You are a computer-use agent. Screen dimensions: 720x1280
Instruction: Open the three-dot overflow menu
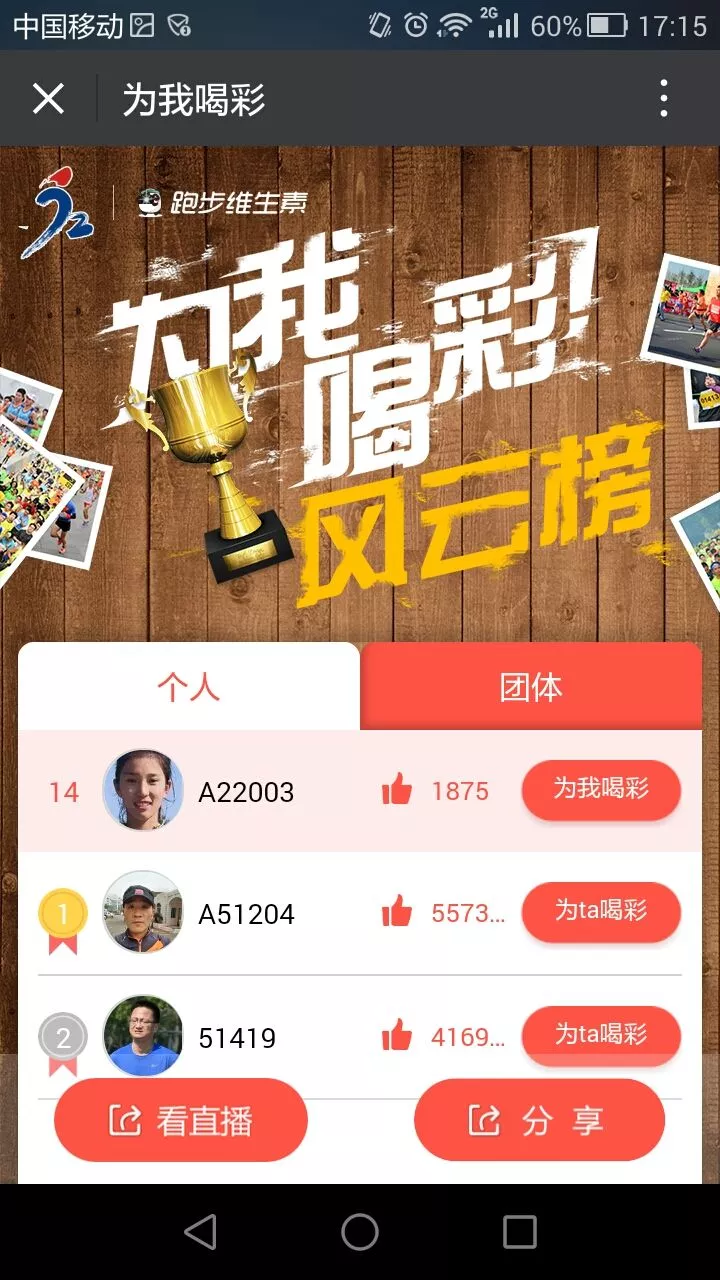(663, 99)
